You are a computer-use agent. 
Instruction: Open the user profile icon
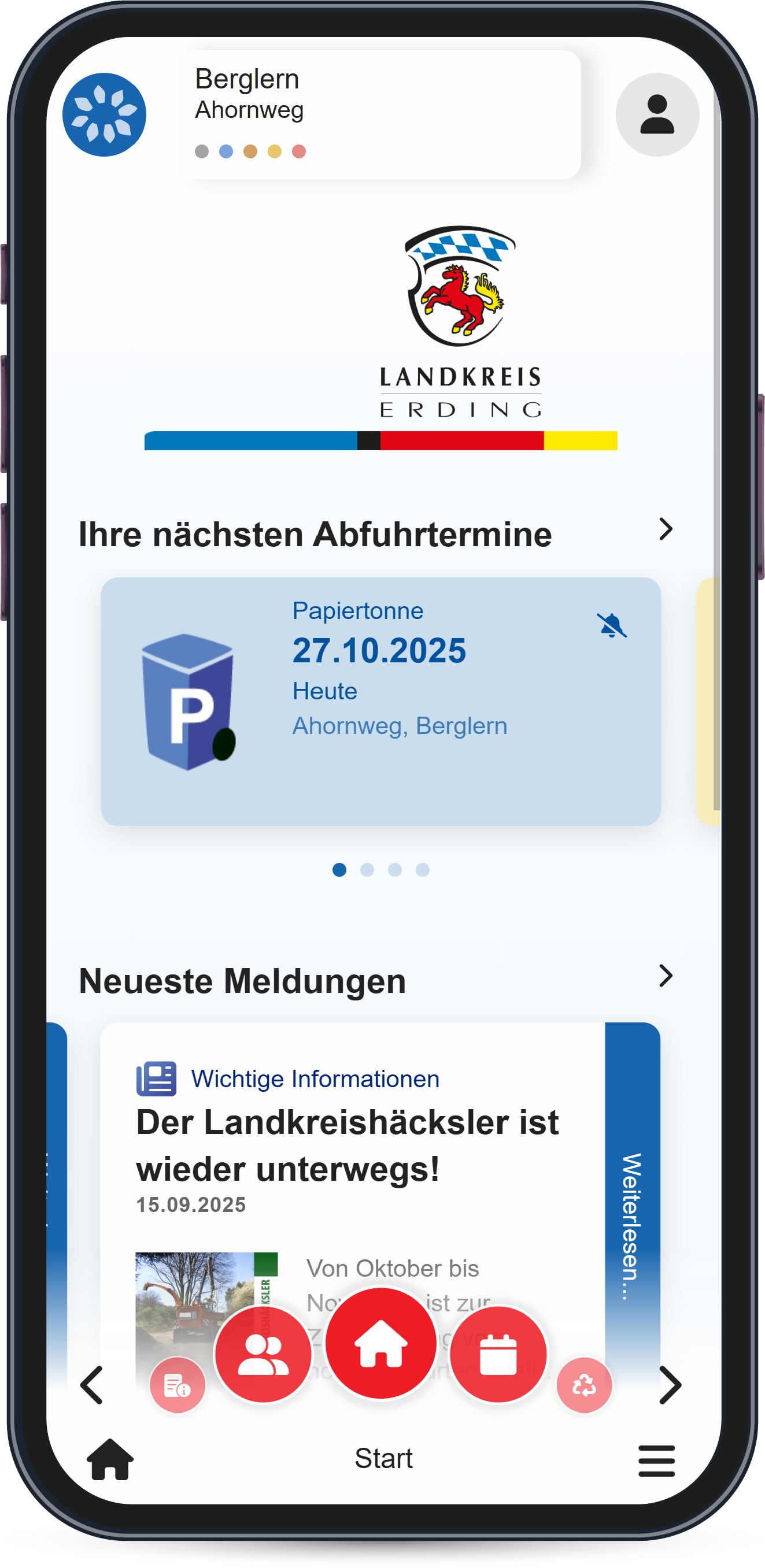coord(657,114)
